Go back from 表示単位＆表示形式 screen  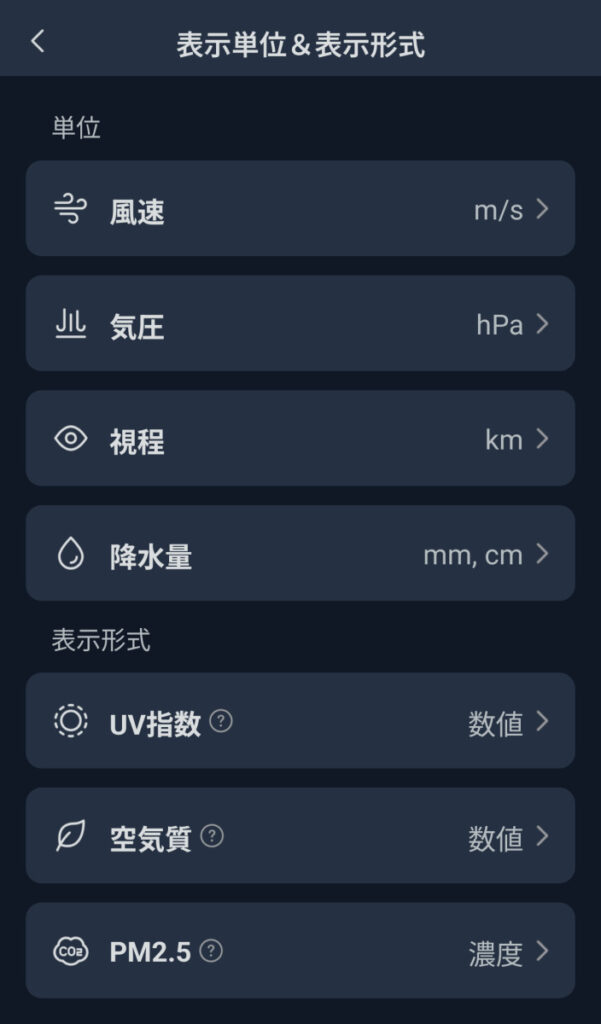(x=38, y=42)
